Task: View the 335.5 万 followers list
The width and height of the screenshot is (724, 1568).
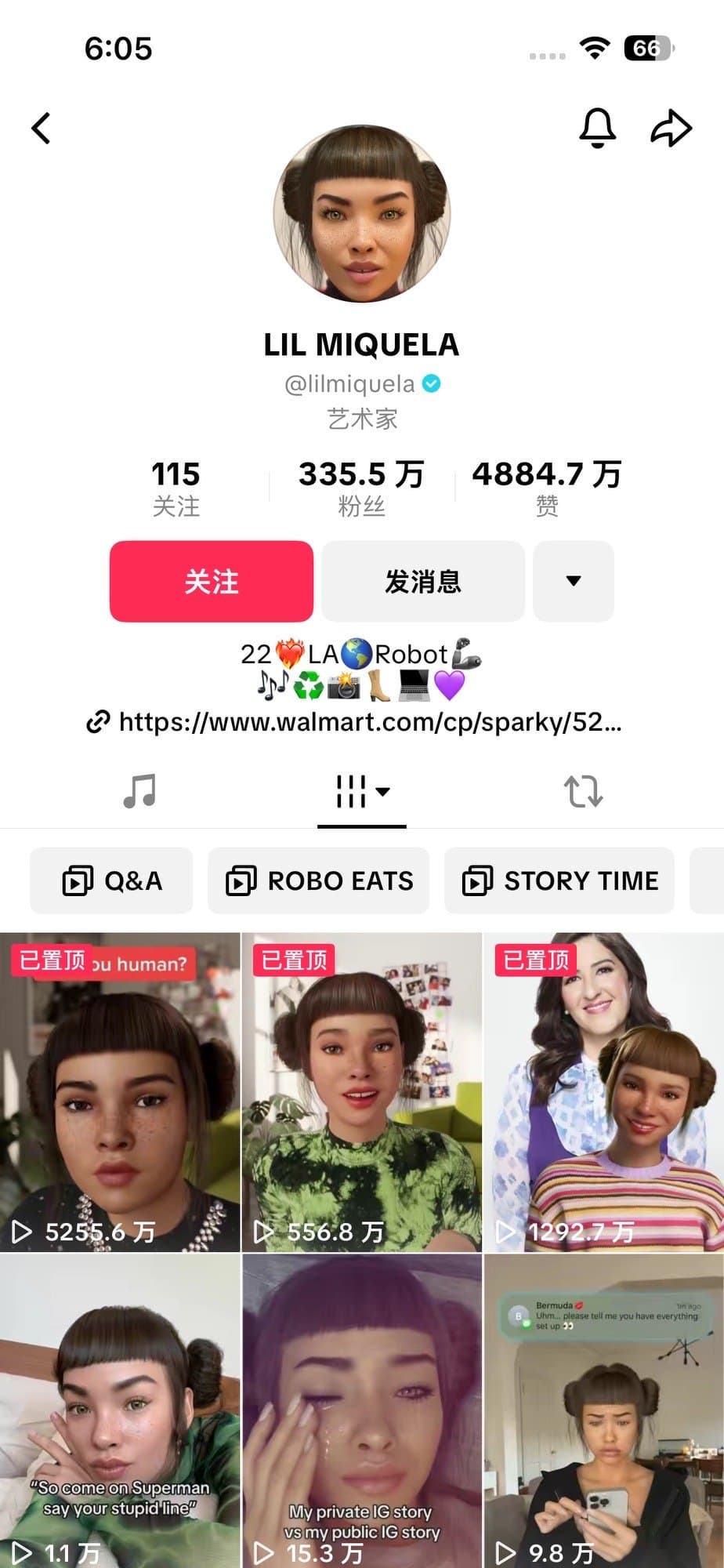Action: tap(361, 488)
